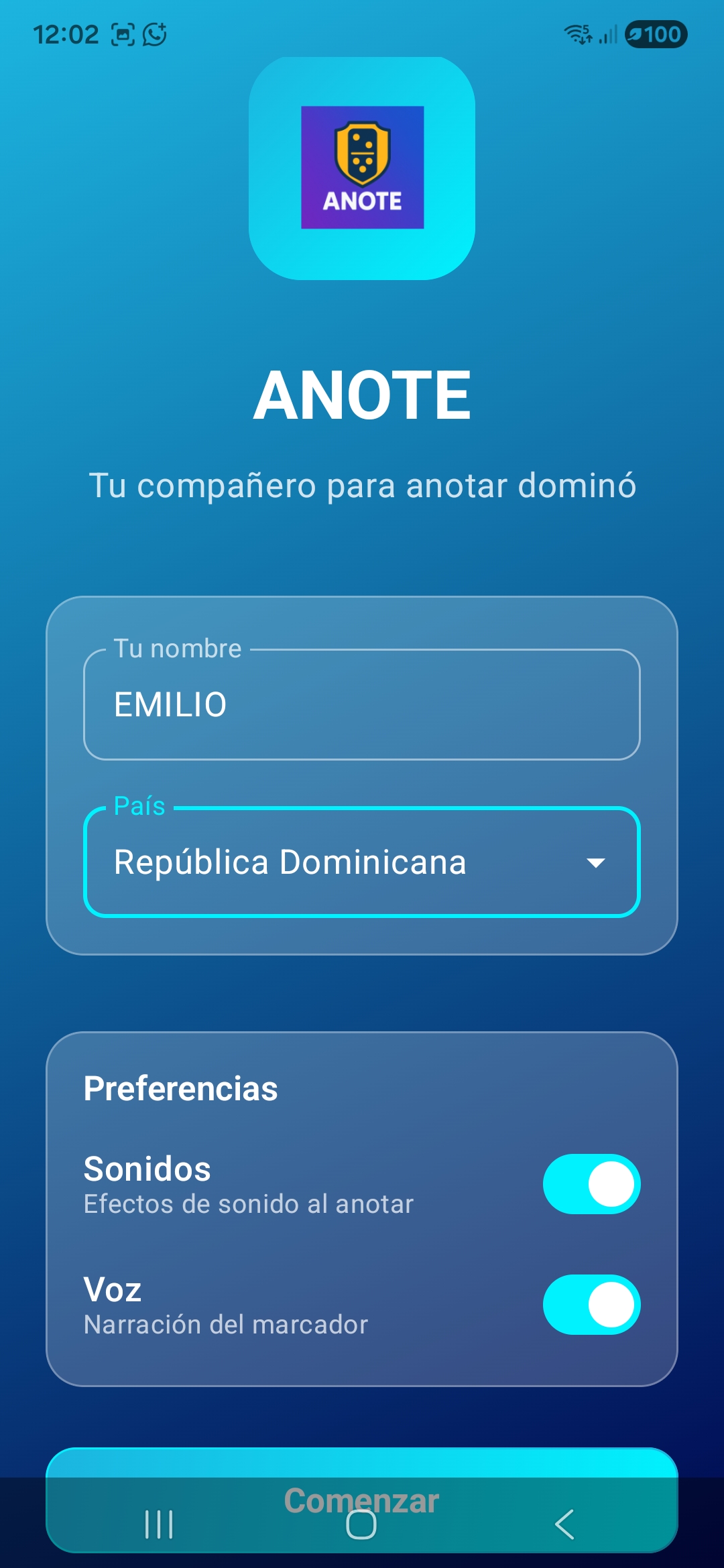Tap the battery 100 indicator with power saving leaf
Screen dimensions: 724x1568
coord(654,35)
